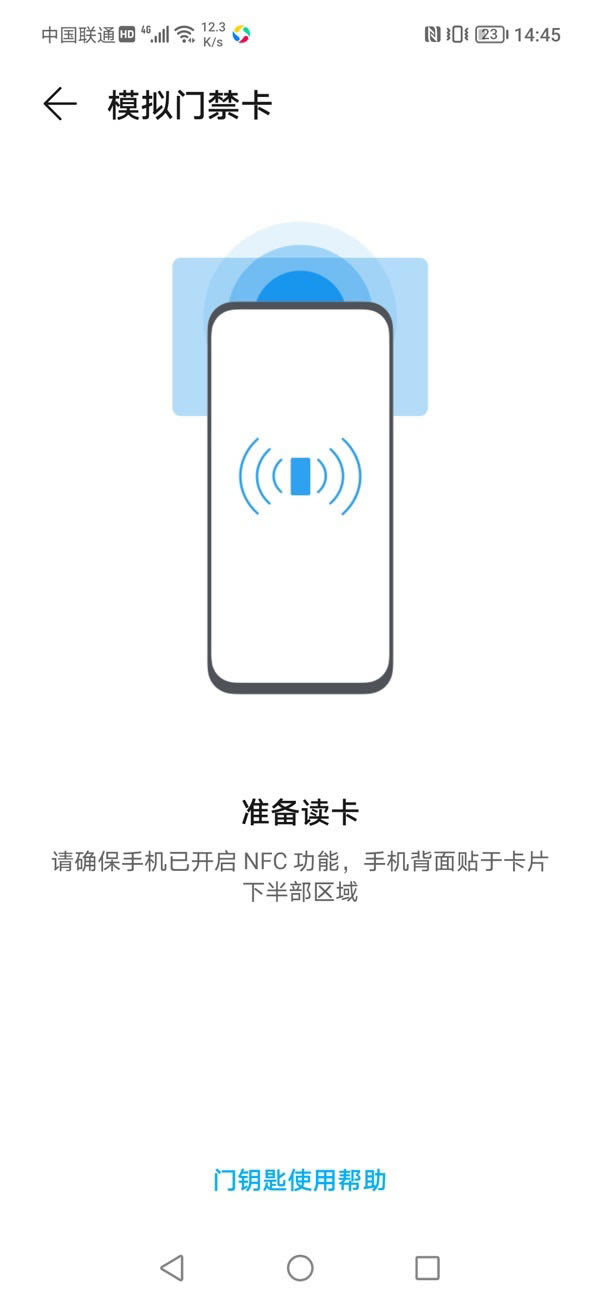This screenshot has height=1300, width=600.
Task: Tap the system home button
Action: coord(300,1268)
